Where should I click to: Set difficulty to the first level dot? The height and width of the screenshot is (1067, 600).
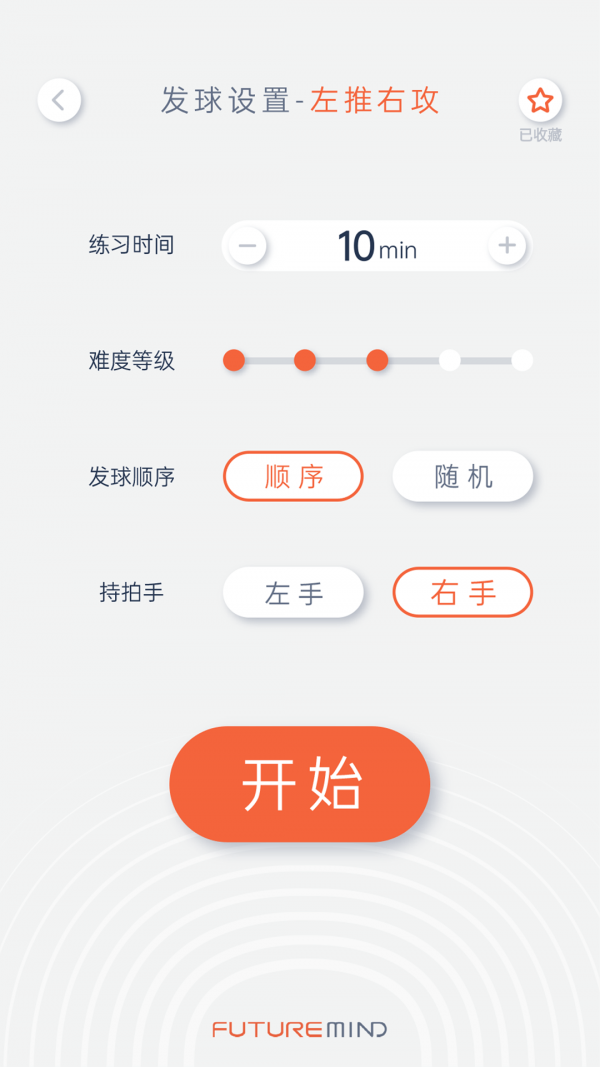[234, 360]
